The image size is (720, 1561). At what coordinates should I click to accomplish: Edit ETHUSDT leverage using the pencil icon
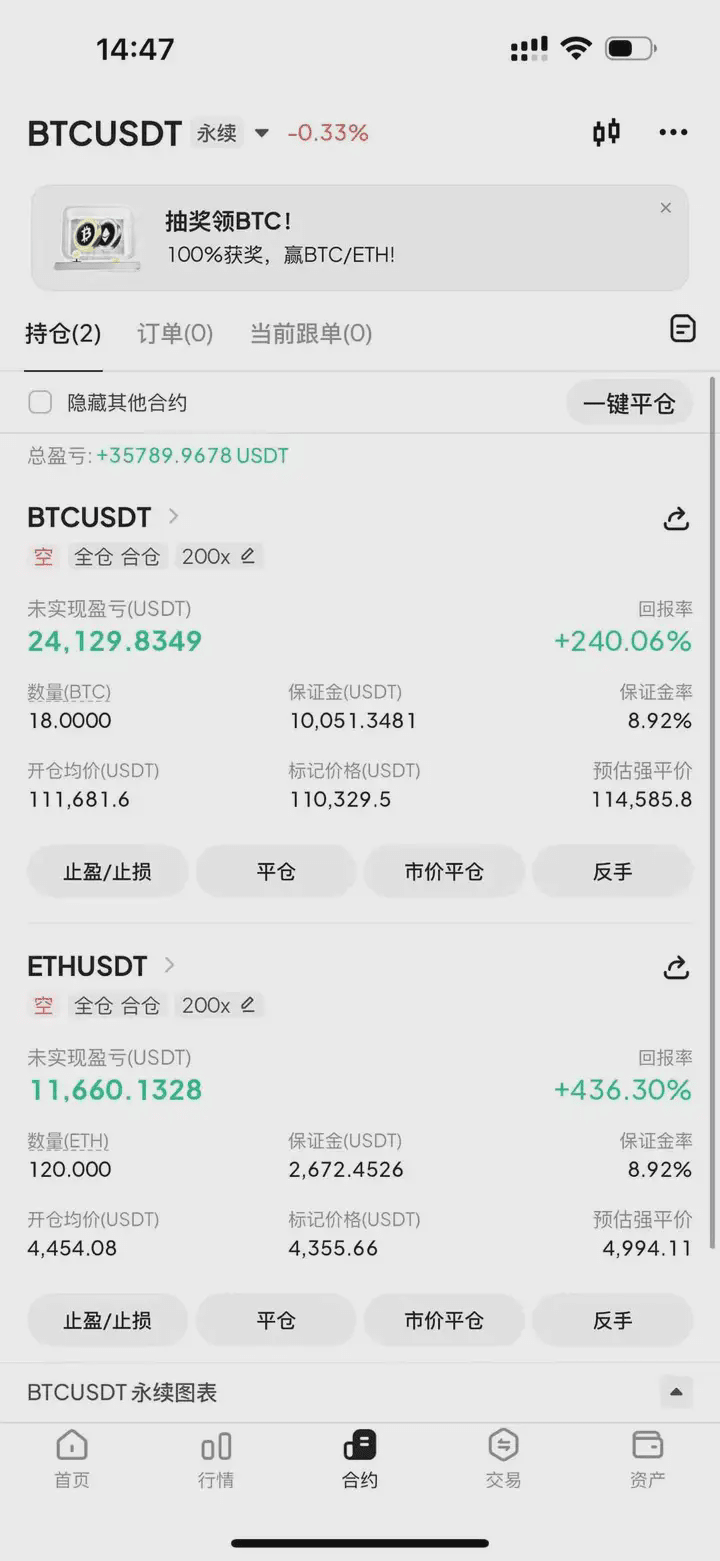point(246,1005)
